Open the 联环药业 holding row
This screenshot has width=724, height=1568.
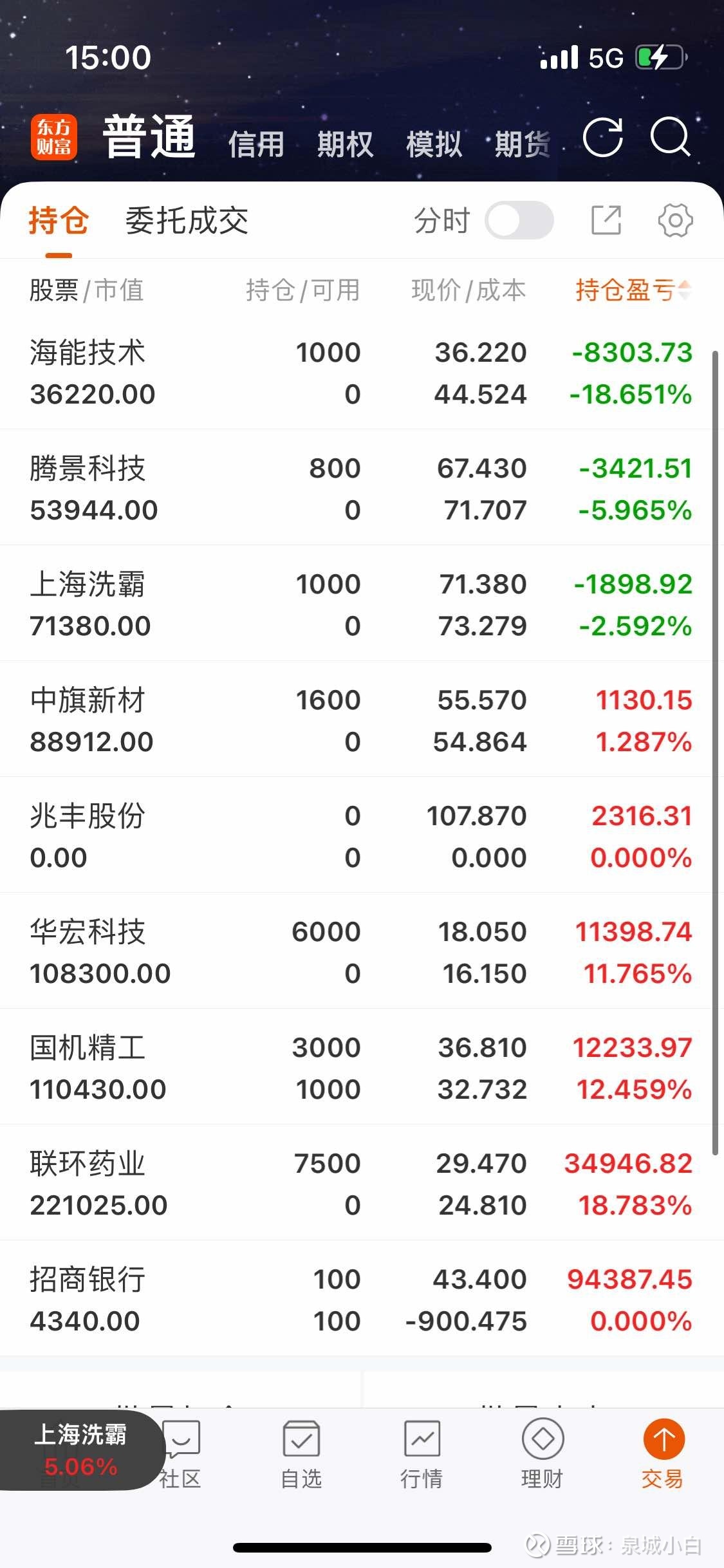point(362,1183)
